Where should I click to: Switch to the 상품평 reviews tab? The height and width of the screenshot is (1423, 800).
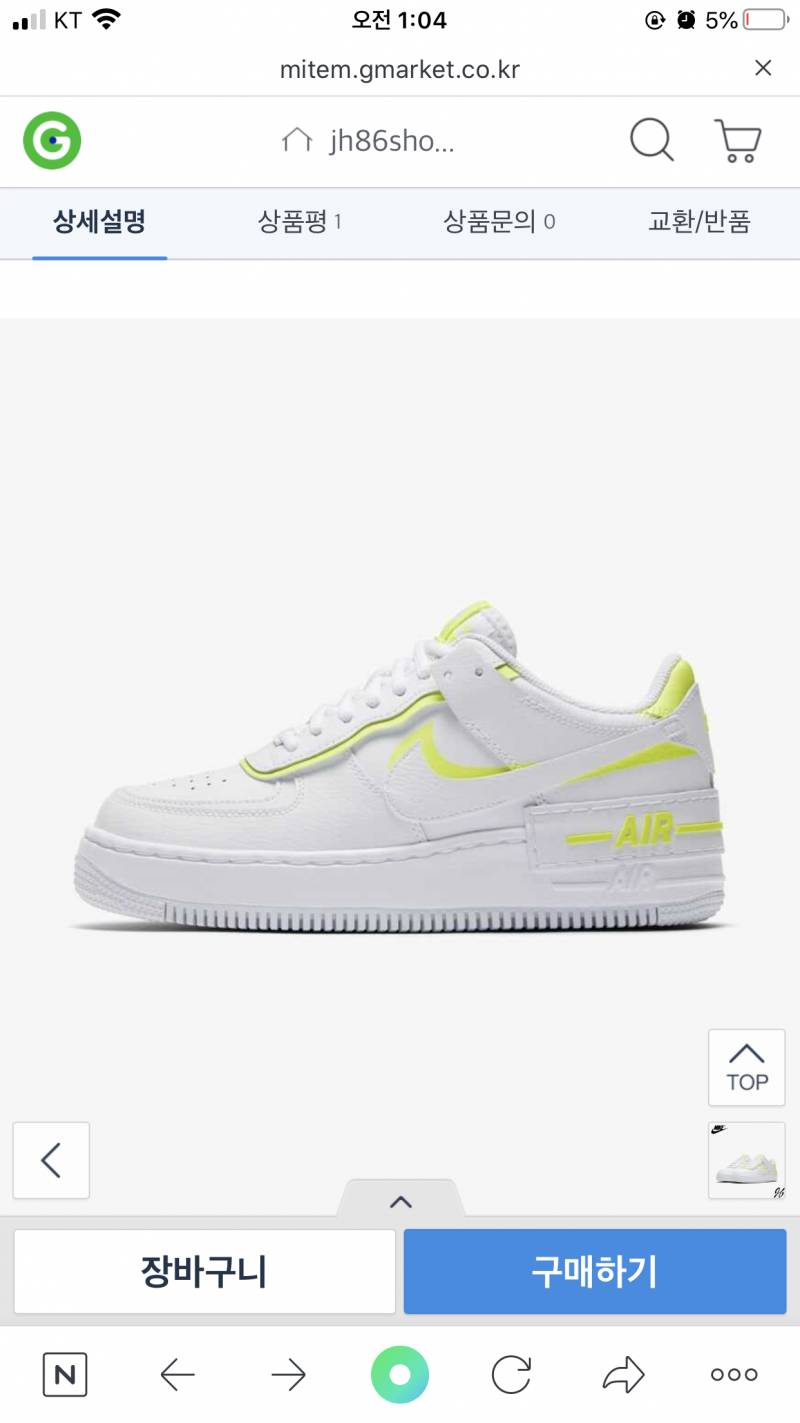coord(299,222)
